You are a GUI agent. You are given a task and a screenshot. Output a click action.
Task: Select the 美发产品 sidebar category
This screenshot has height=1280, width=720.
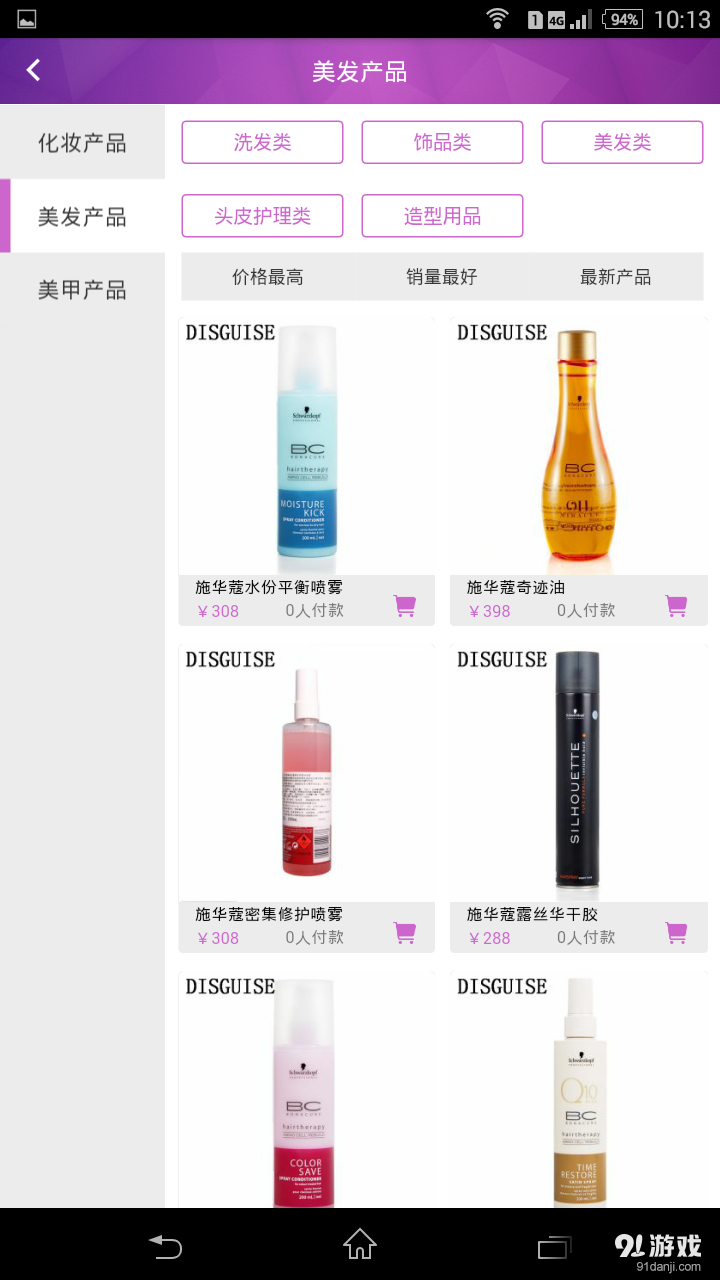[82, 216]
